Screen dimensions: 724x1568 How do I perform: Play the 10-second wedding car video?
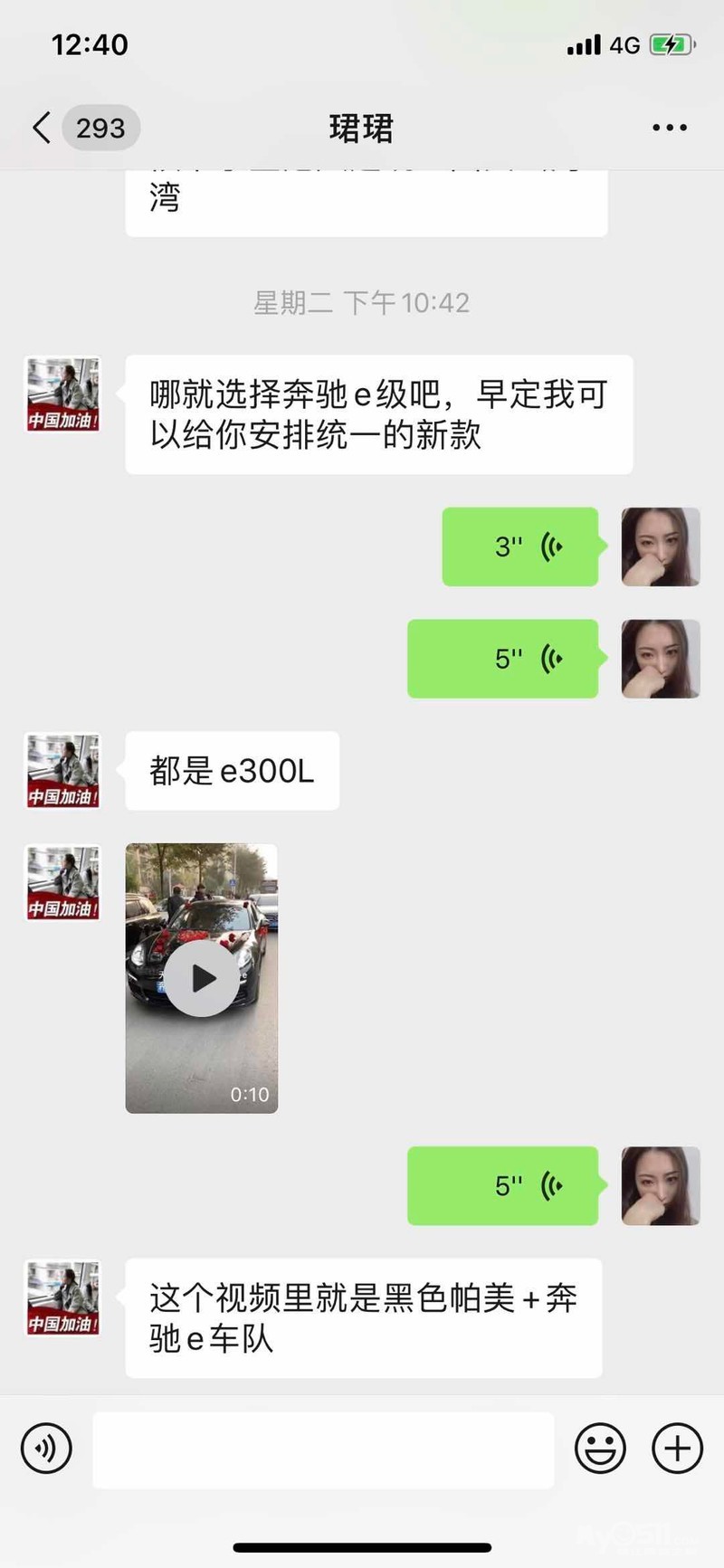(202, 978)
